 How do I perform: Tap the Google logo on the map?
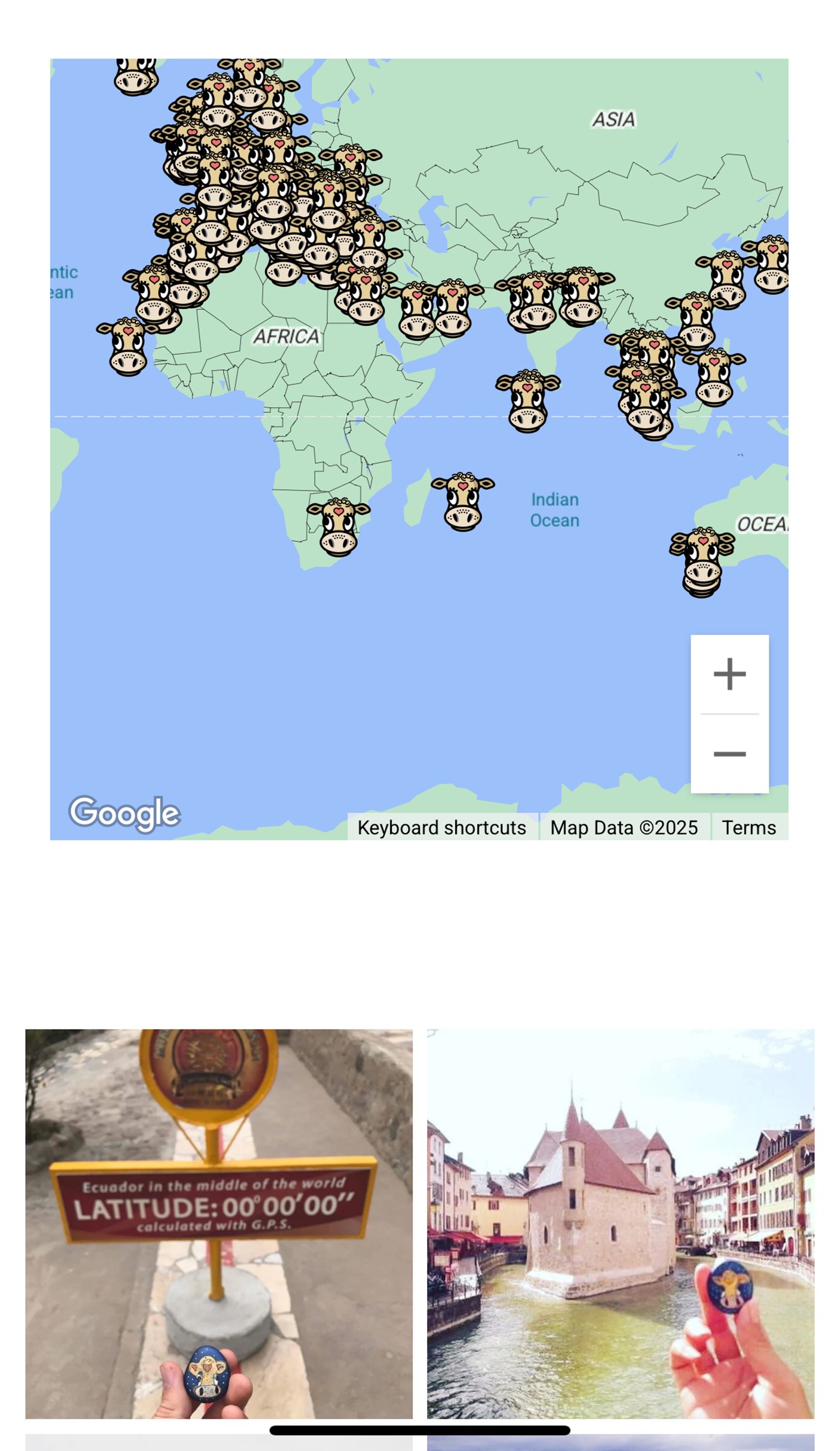pyautogui.click(x=124, y=813)
